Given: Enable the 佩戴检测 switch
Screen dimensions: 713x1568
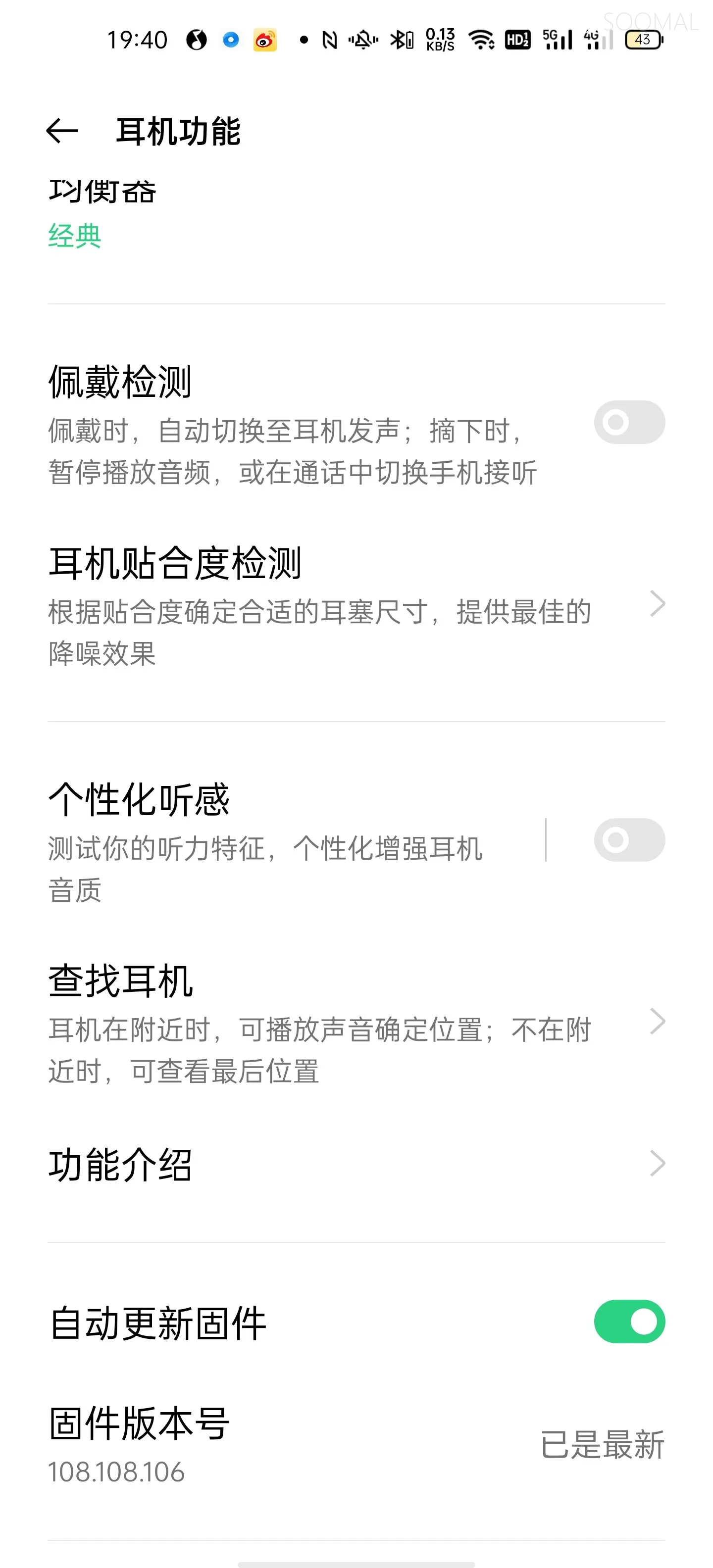Looking at the screenshot, I should (x=629, y=422).
